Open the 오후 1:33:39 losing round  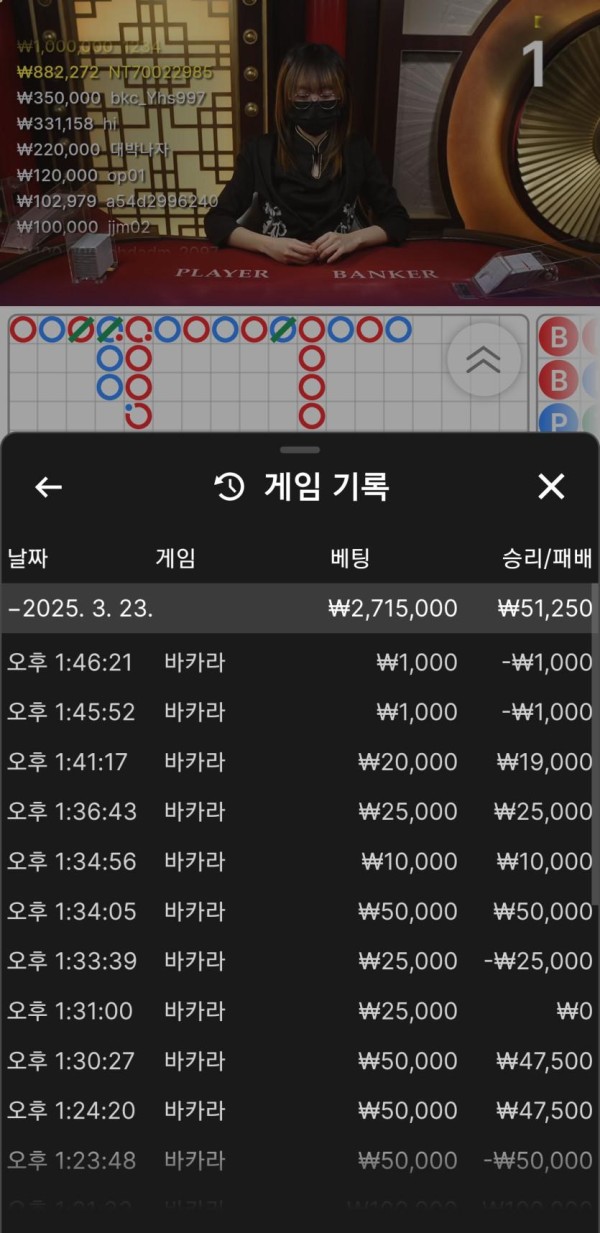point(298,961)
